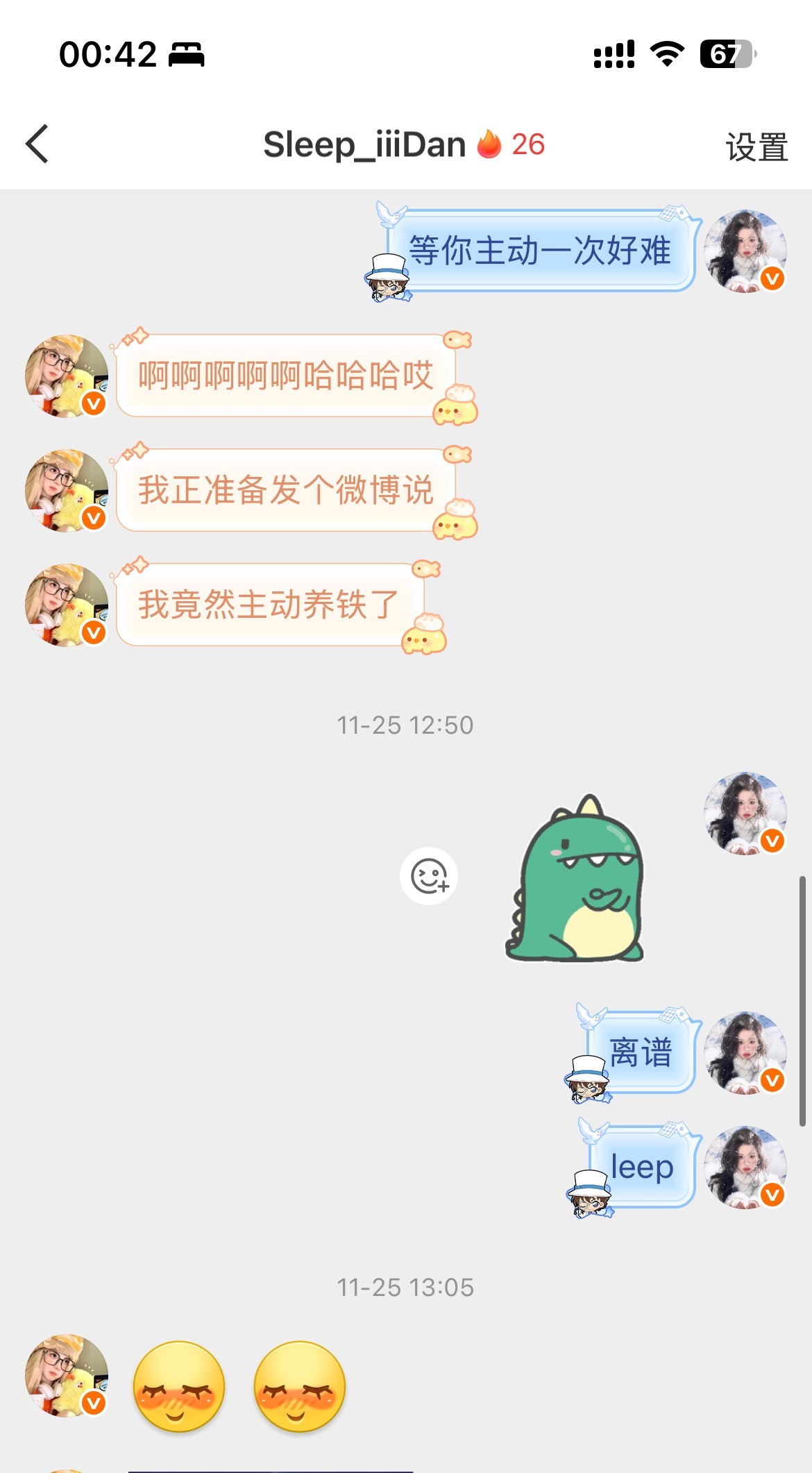Tap your own avatar next to the 离谱 message
The height and width of the screenshot is (1473, 812).
pos(745,1052)
